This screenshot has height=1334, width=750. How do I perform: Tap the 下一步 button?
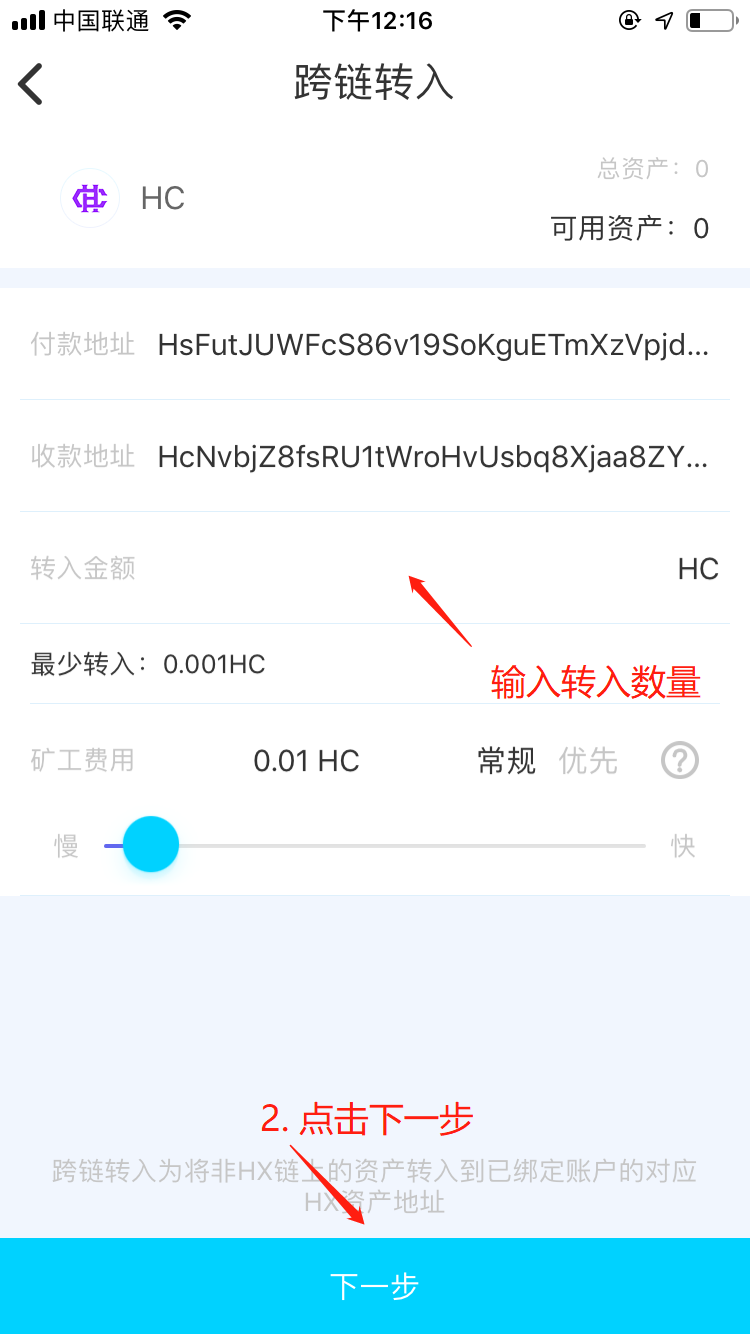(x=375, y=1286)
